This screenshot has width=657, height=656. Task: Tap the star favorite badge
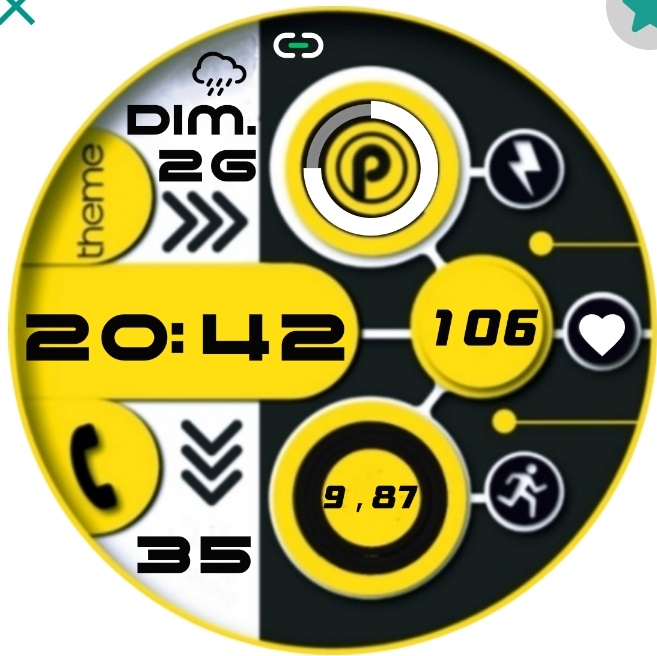638,14
